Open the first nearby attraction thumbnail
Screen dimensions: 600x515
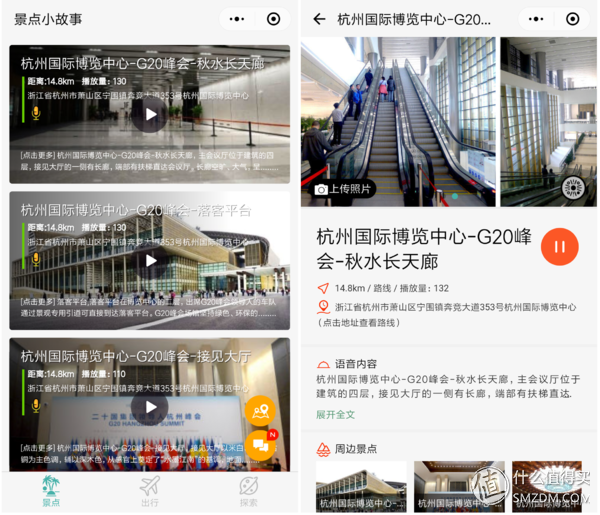361,486
